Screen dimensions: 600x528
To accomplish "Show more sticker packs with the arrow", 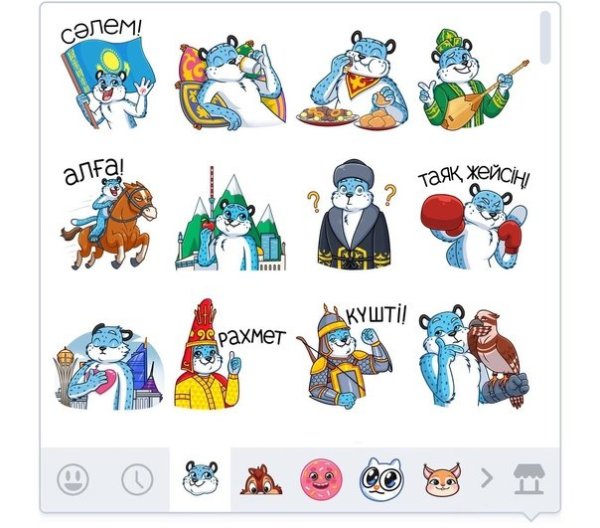I will [487, 479].
